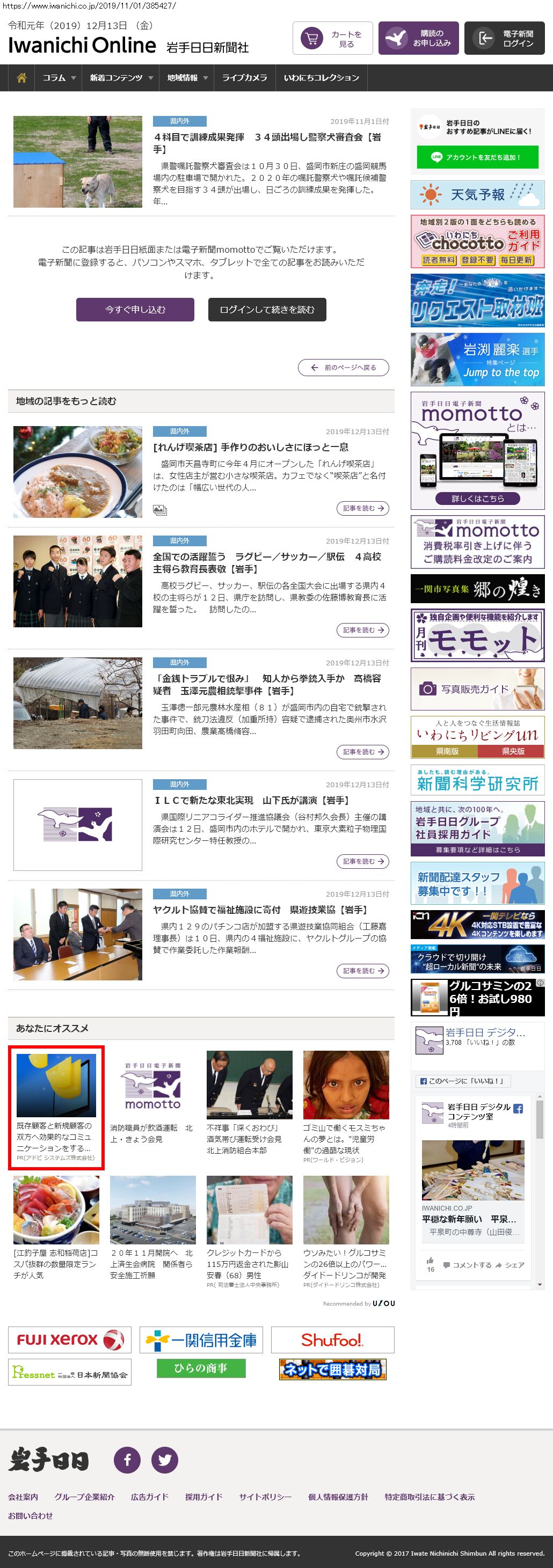Open 天気予報 weather banner
This screenshot has width=553, height=1568.
pyautogui.click(x=477, y=195)
